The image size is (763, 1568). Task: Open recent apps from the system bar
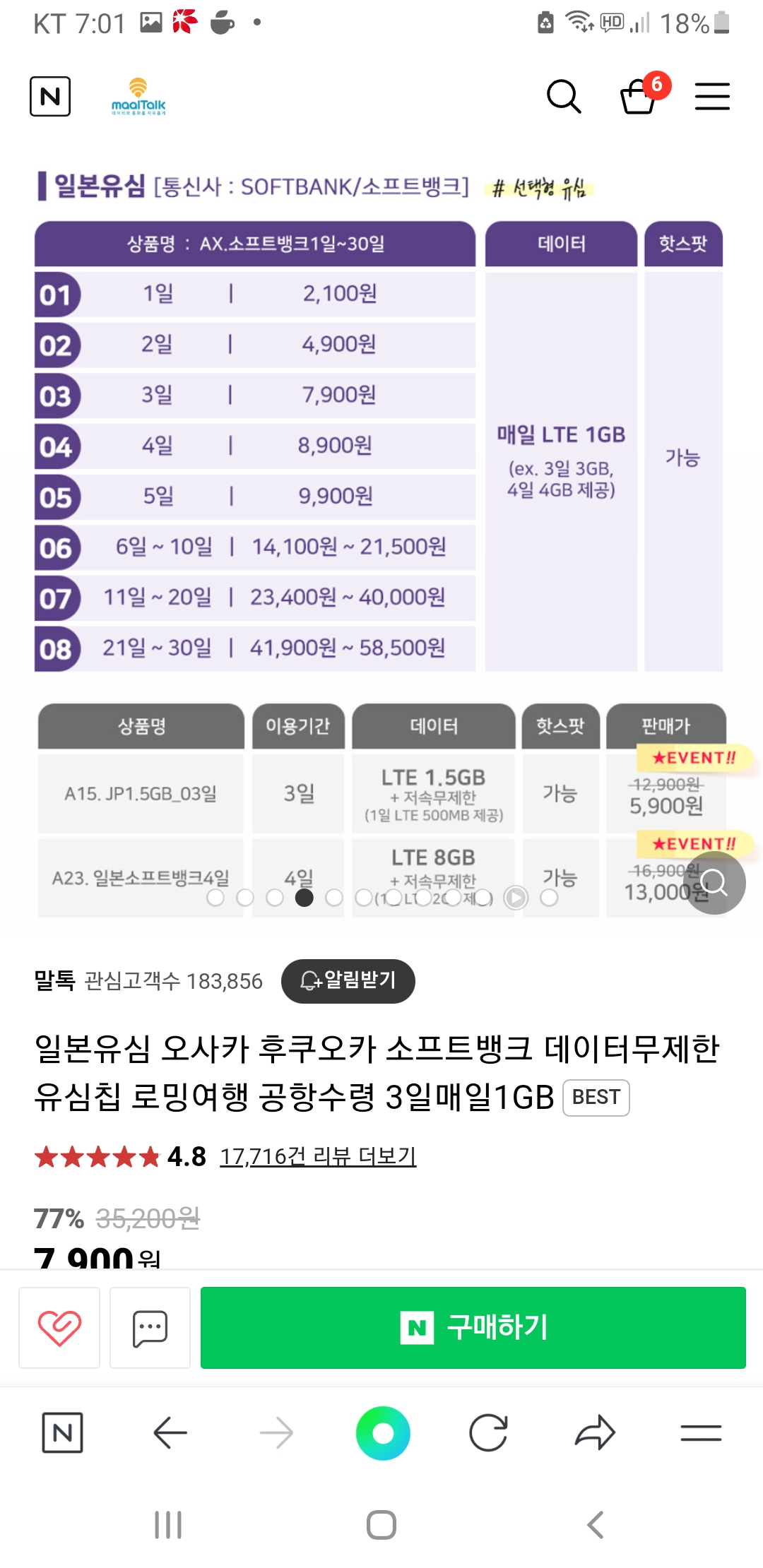point(168,1525)
